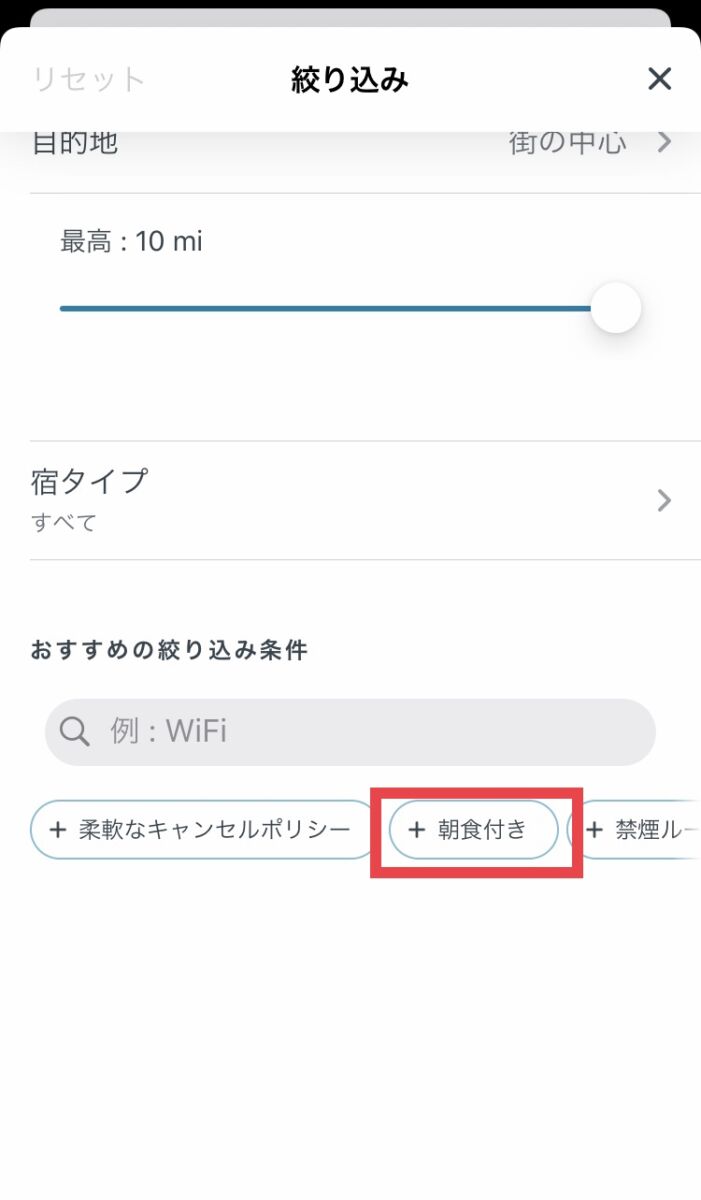Tap the リセット button

(x=89, y=80)
